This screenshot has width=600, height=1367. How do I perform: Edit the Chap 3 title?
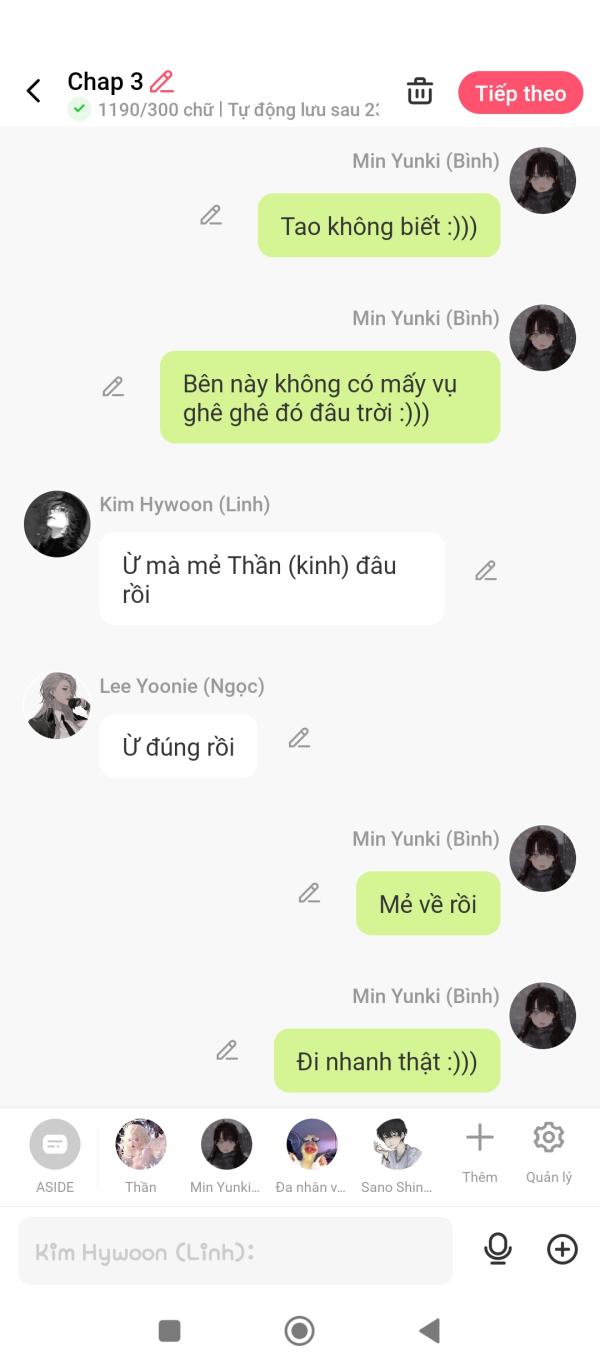pyautogui.click(x=162, y=82)
